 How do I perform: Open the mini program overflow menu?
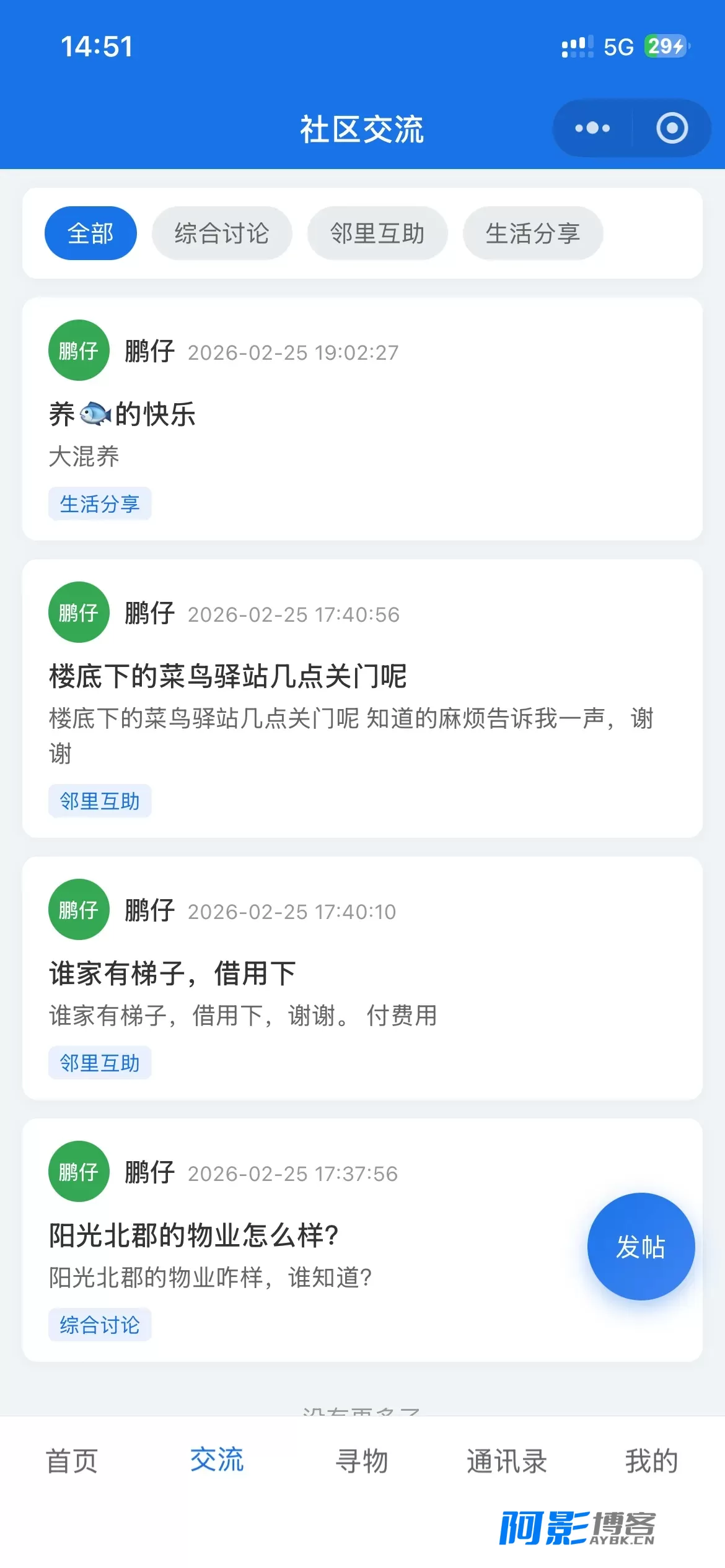point(592,128)
